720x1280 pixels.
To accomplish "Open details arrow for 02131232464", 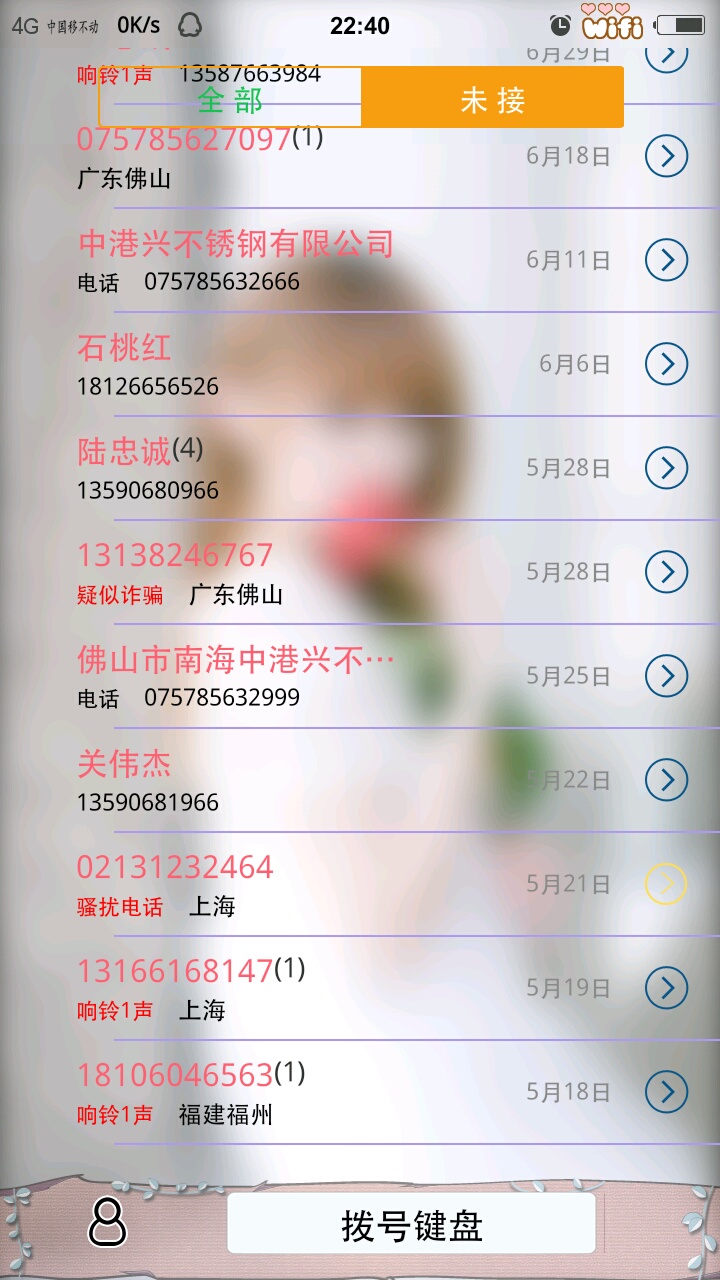I will pyautogui.click(x=666, y=884).
